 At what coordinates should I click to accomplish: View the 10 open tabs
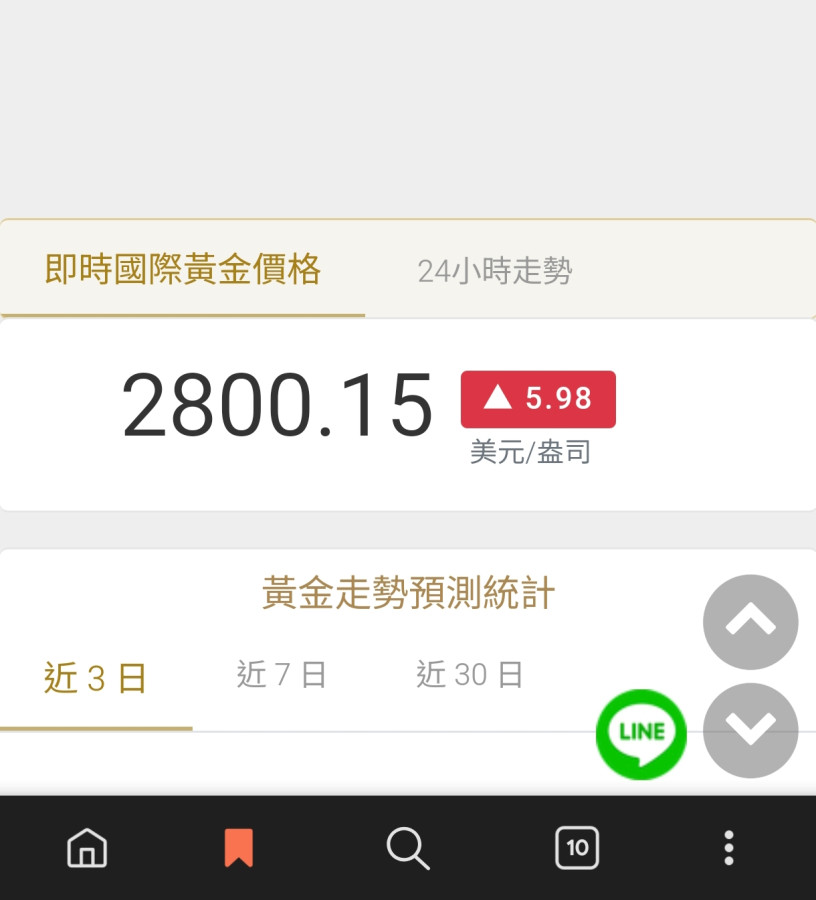pos(577,848)
